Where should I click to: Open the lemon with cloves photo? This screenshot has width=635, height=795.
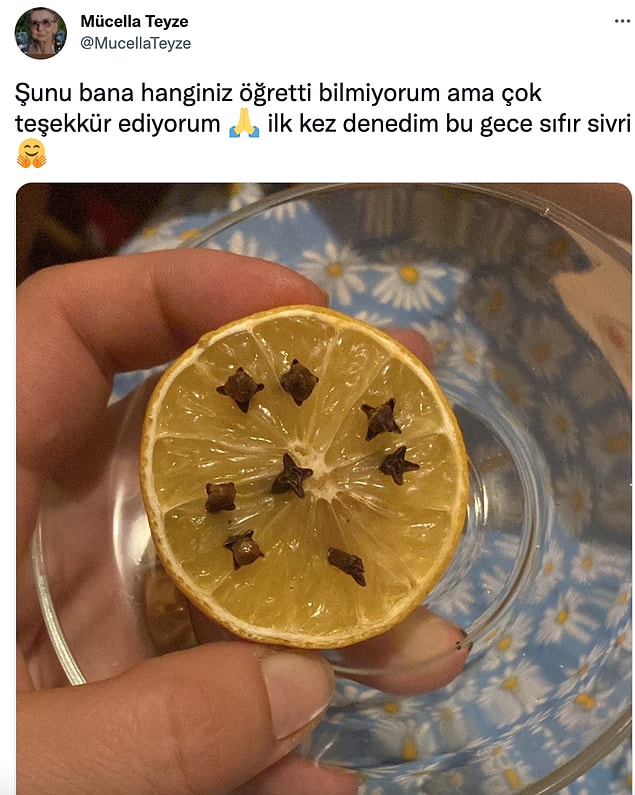(x=323, y=487)
